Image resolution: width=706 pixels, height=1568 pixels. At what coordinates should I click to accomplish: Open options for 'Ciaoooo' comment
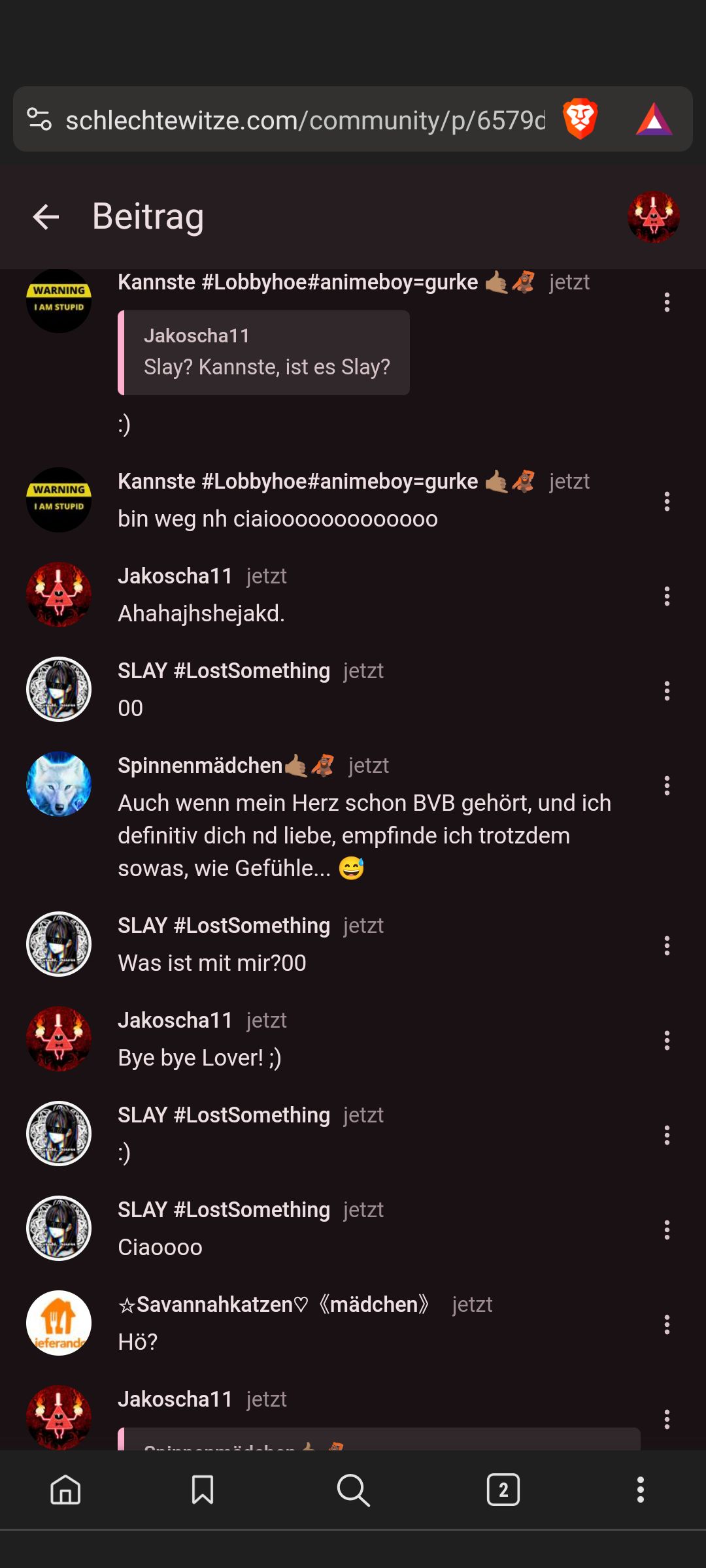point(667,1230)
